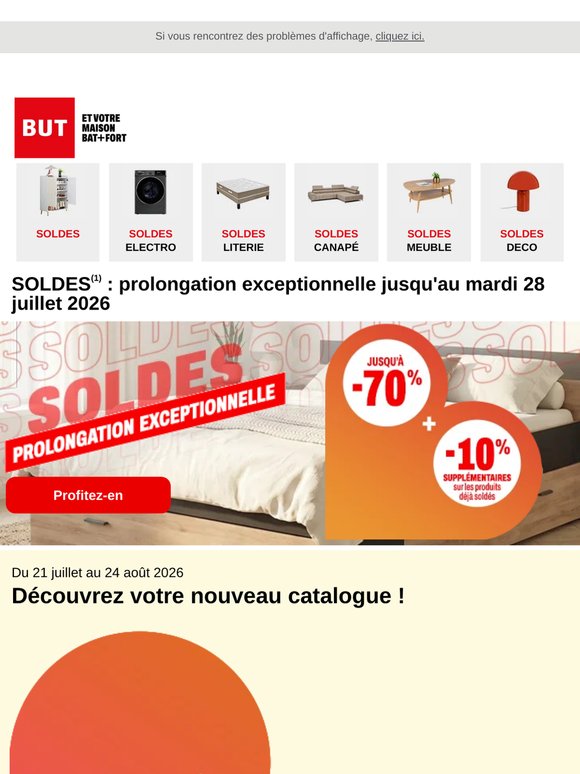The image size is (580, 774).
Task: Select the SOLDES LITERIE tile
Action: [243, 212]
